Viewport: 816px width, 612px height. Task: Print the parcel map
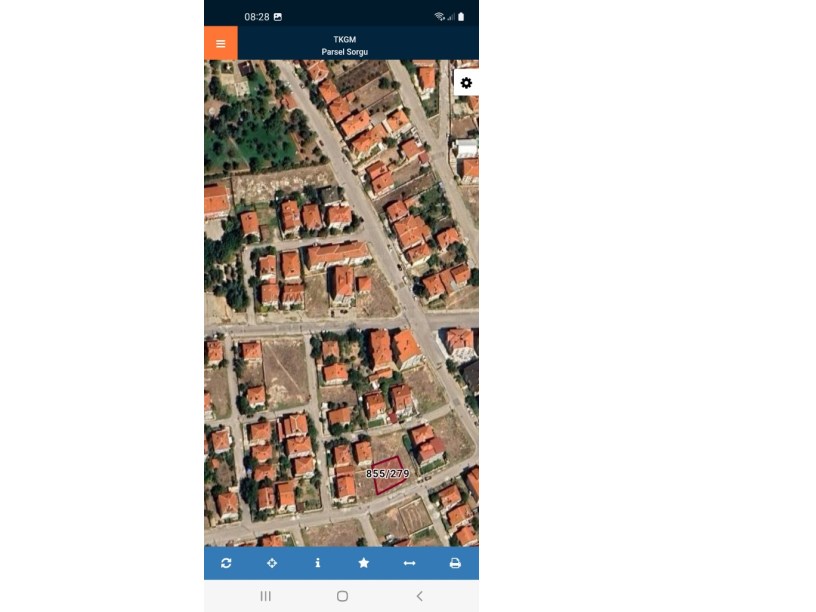click(455, 563)
